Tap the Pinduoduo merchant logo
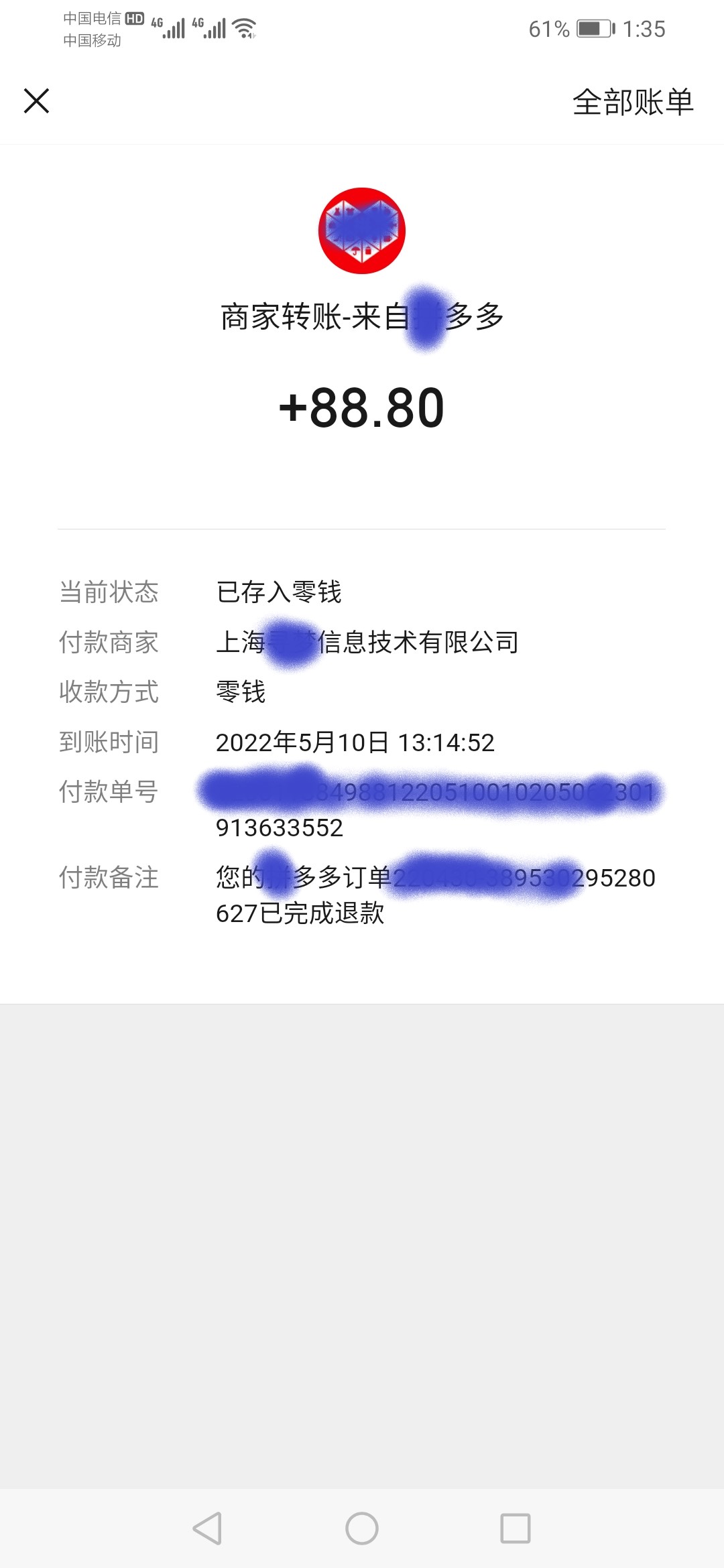Image resolution: width=724 pixels, height=1568 pixels. 364,231
